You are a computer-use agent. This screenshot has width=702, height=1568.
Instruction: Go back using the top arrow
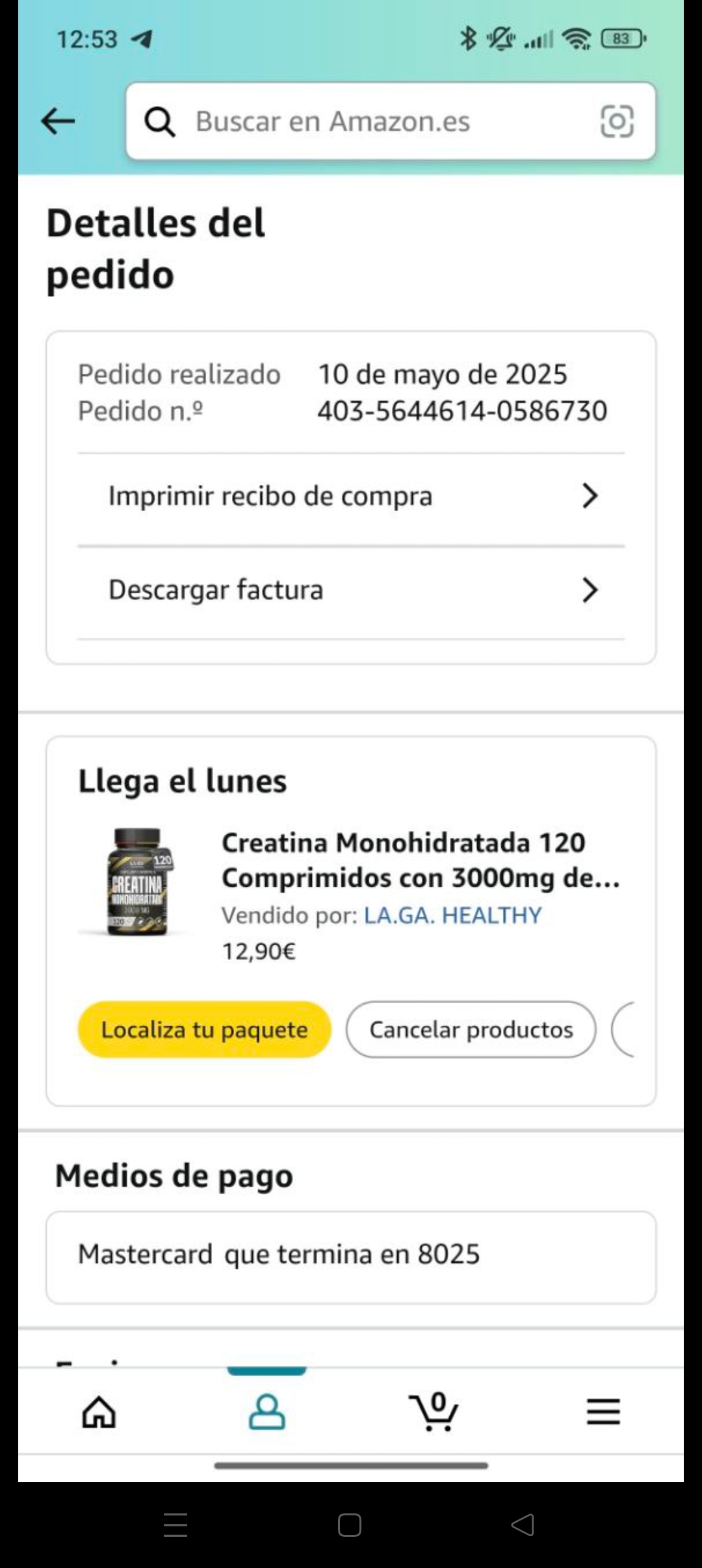click(x=58, y=121)
